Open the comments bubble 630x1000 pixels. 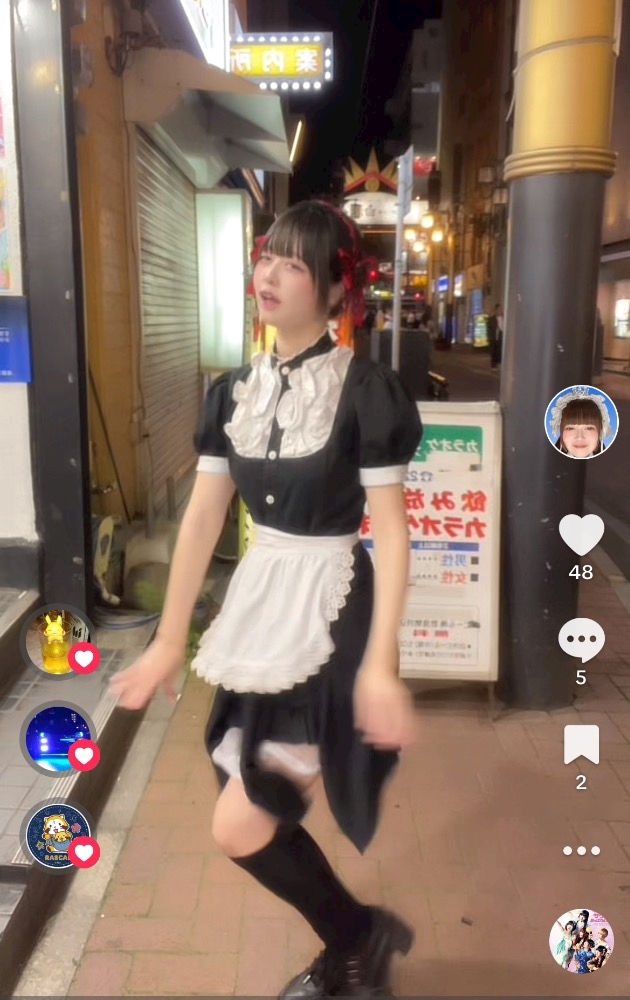581,640
